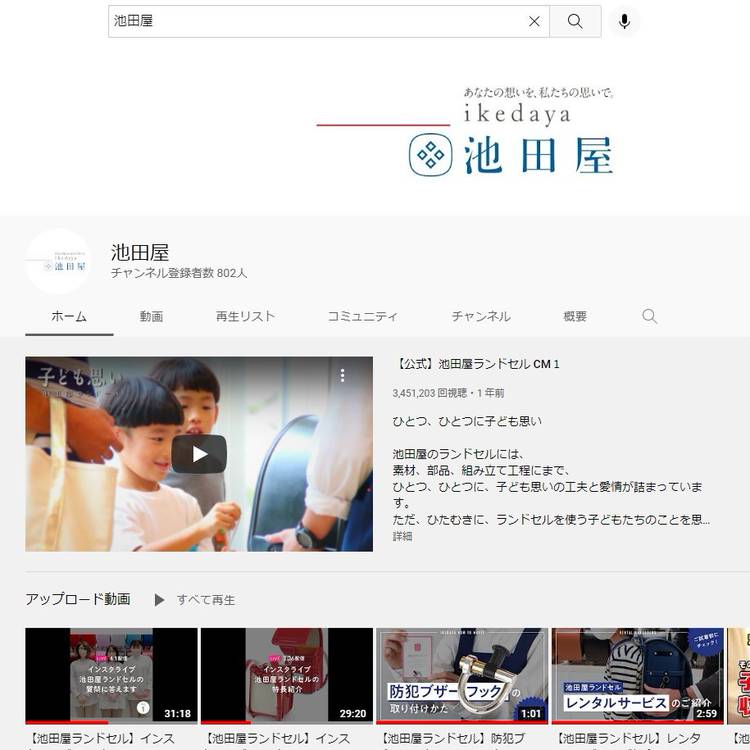Switch to the 動画 tab
This screenshot has width=750, height=750.
pos(151,316)
